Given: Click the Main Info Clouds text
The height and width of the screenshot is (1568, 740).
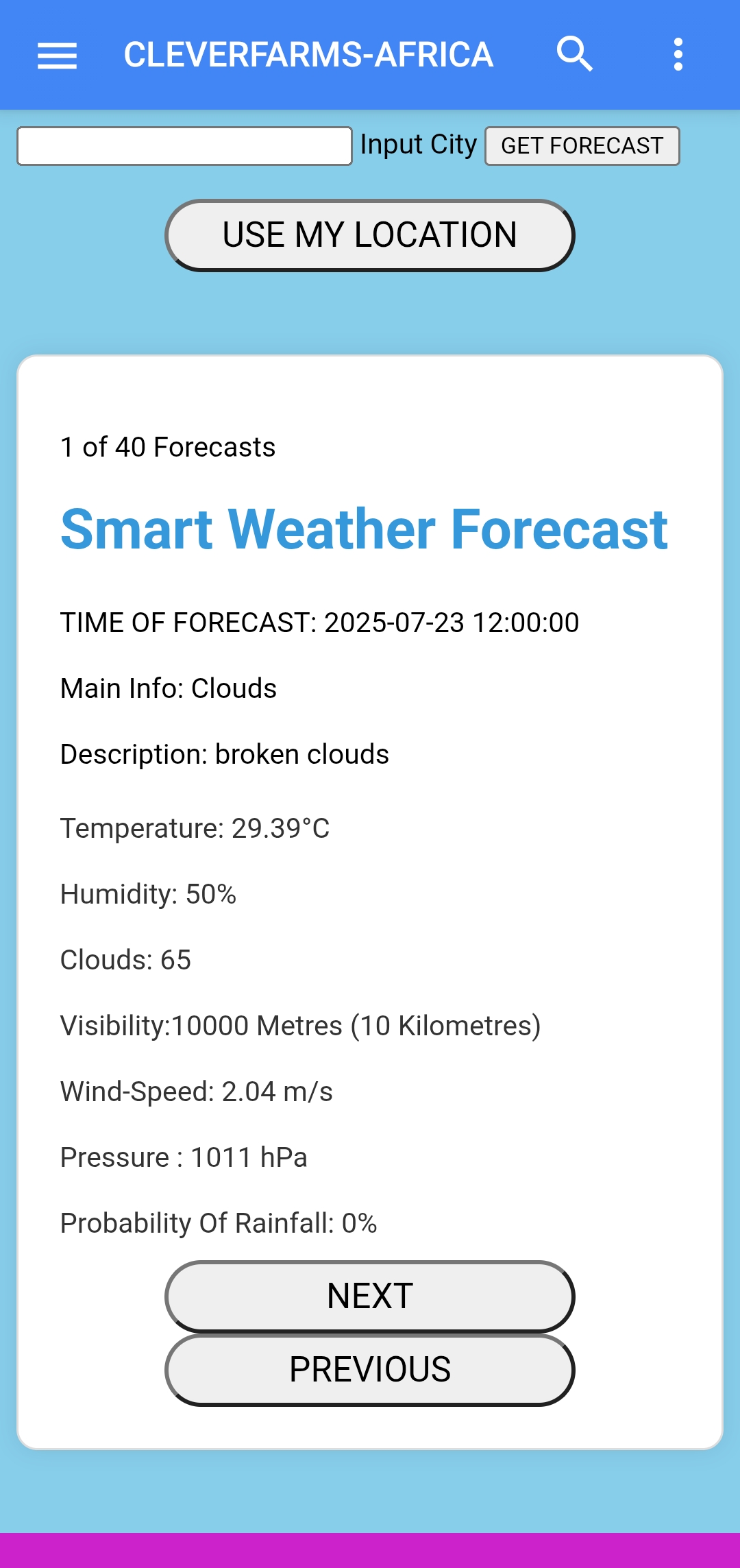Looking at the screenshot, I should click(168, 688).
